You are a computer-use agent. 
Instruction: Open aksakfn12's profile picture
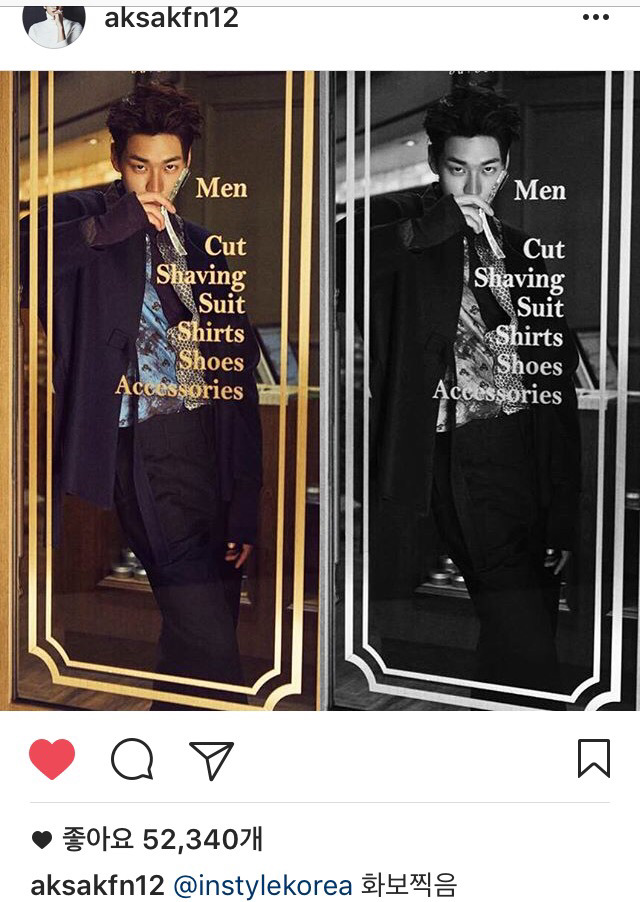54,20
